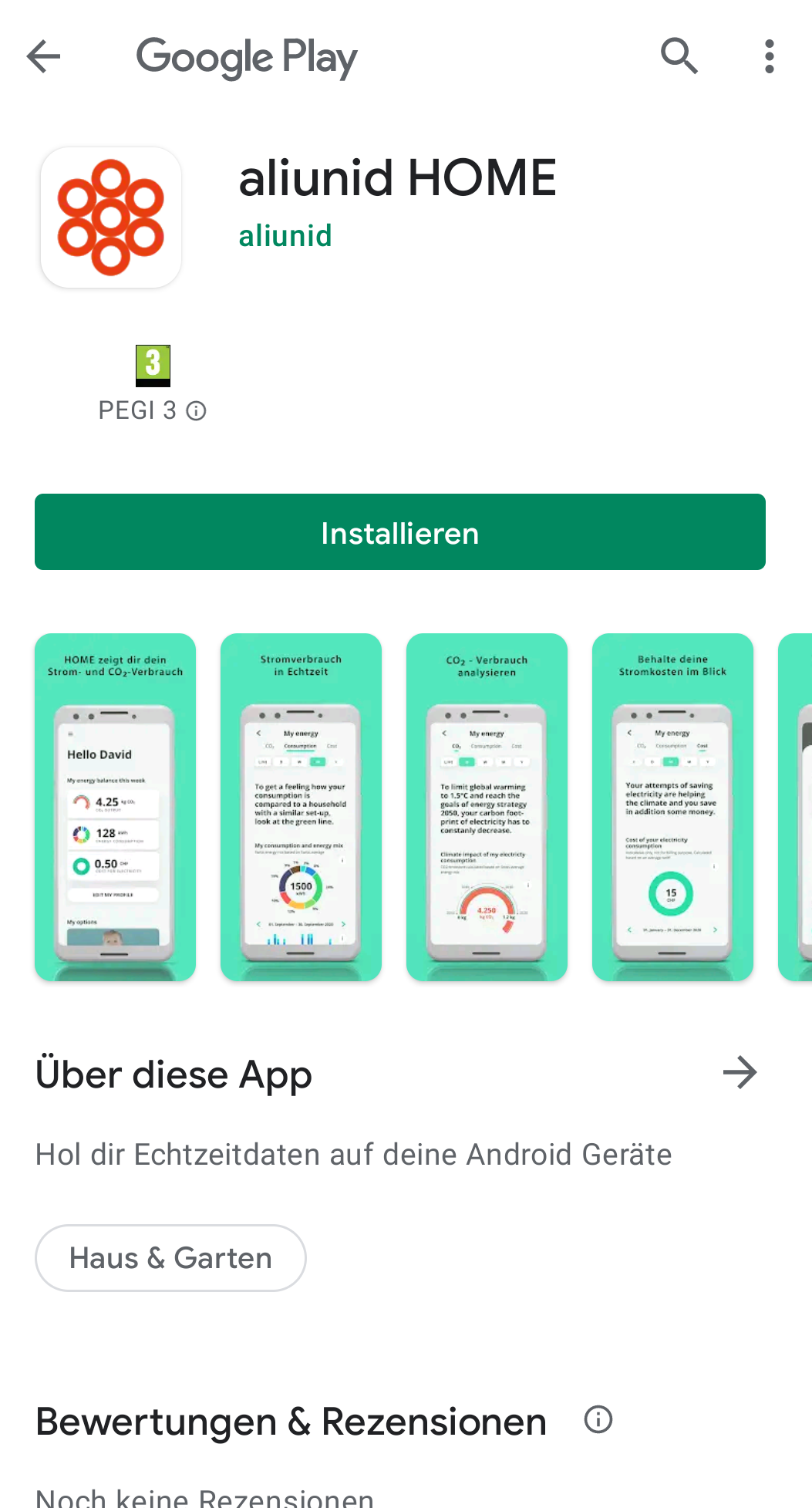View the Stromverbrauch in Echtzeit screenshot
This screenshot has height=1508, width=812.
(x=301, y=807)
